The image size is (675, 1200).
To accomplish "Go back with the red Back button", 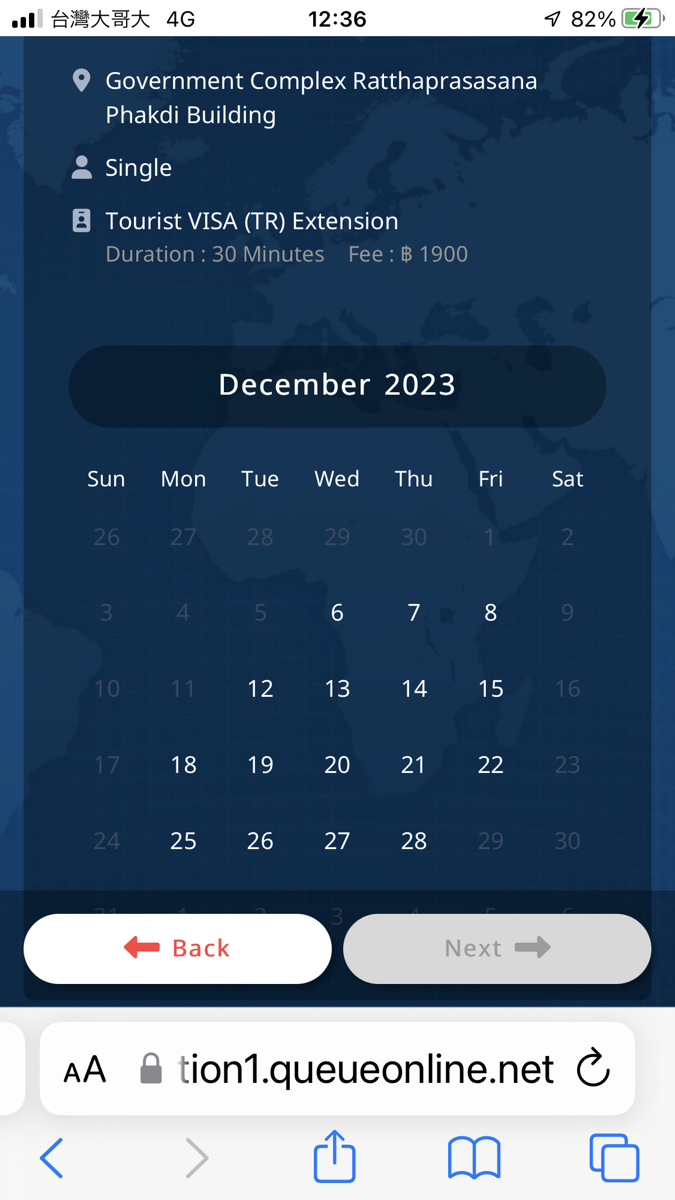I will (x=177, y=948).
